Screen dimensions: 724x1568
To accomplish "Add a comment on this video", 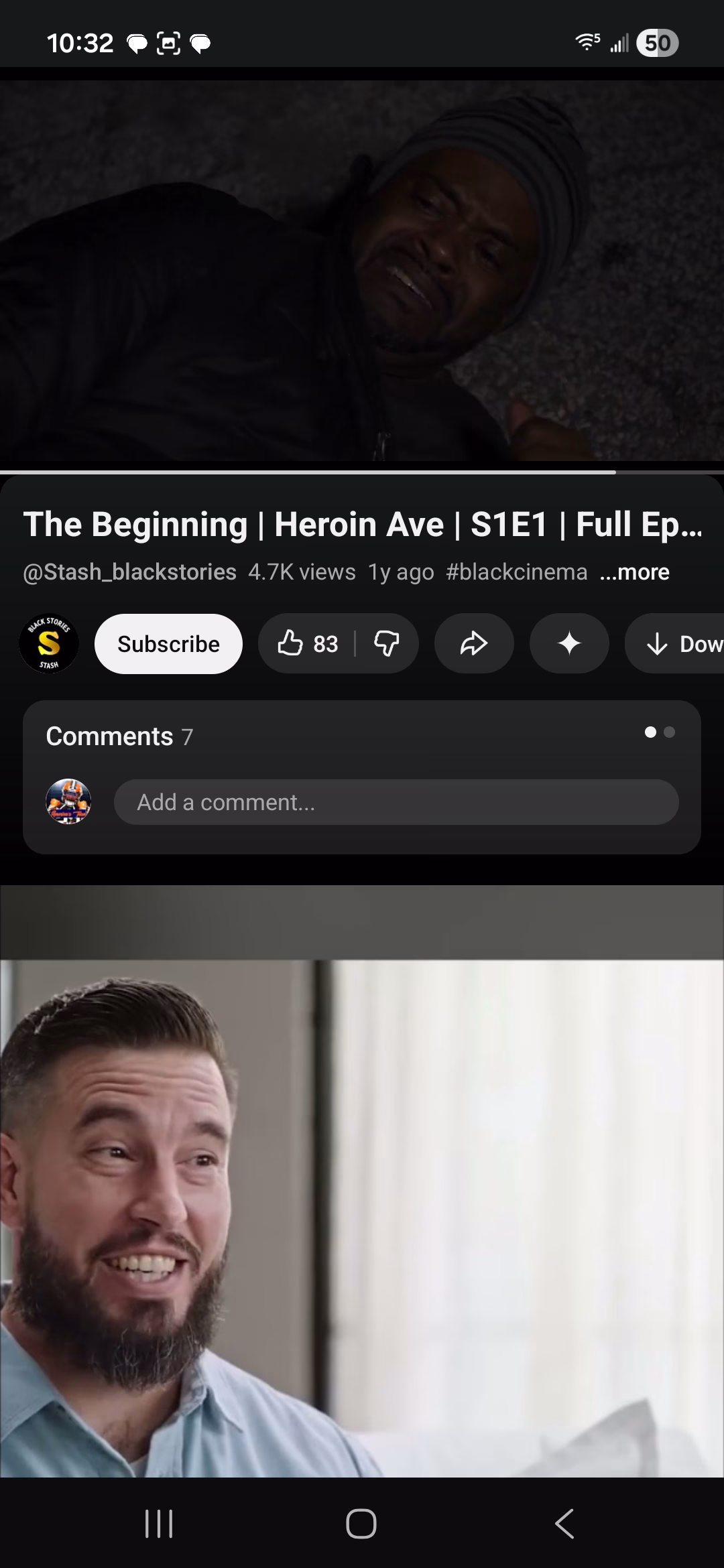I will click(396, 802).
